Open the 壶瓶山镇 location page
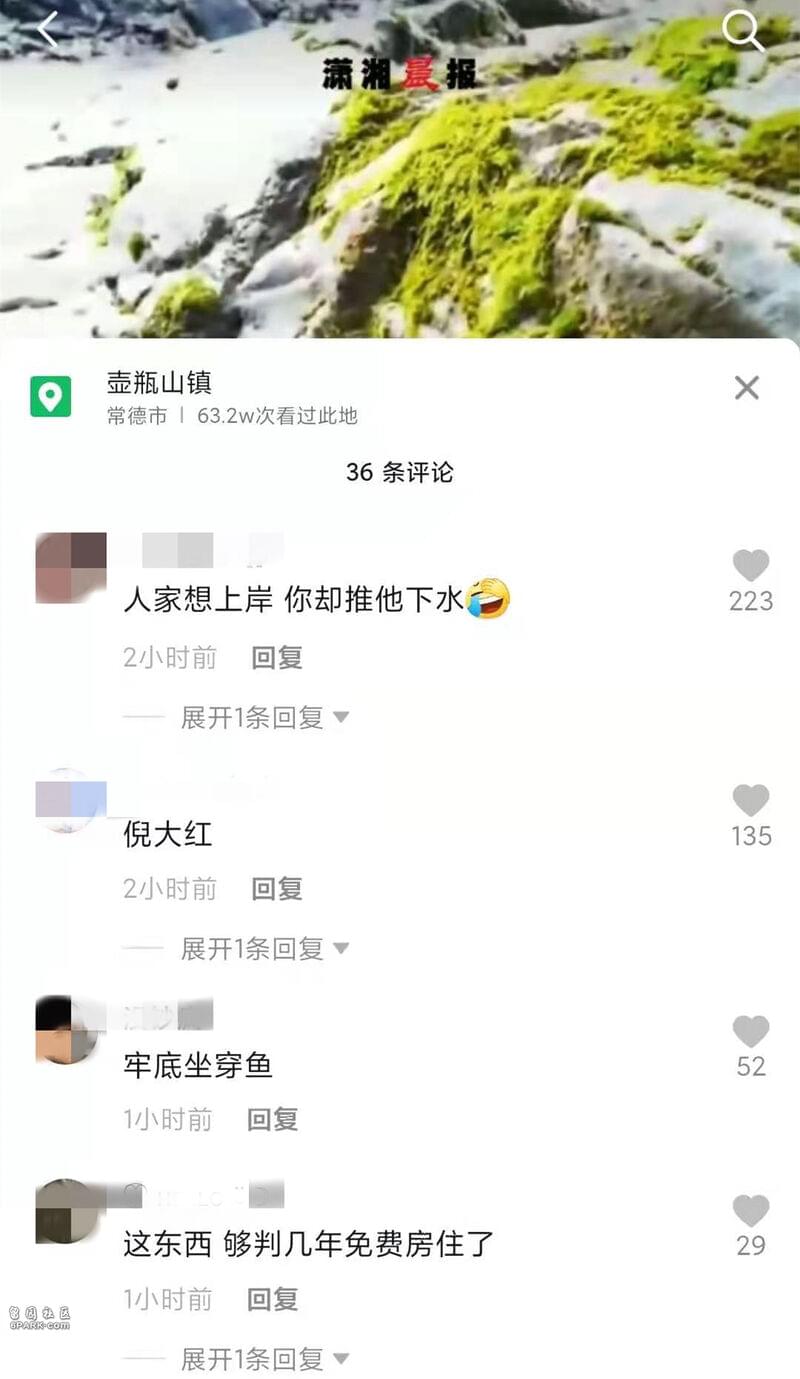The height and width of the screenshot is (1379, 800). click(159, 384)
